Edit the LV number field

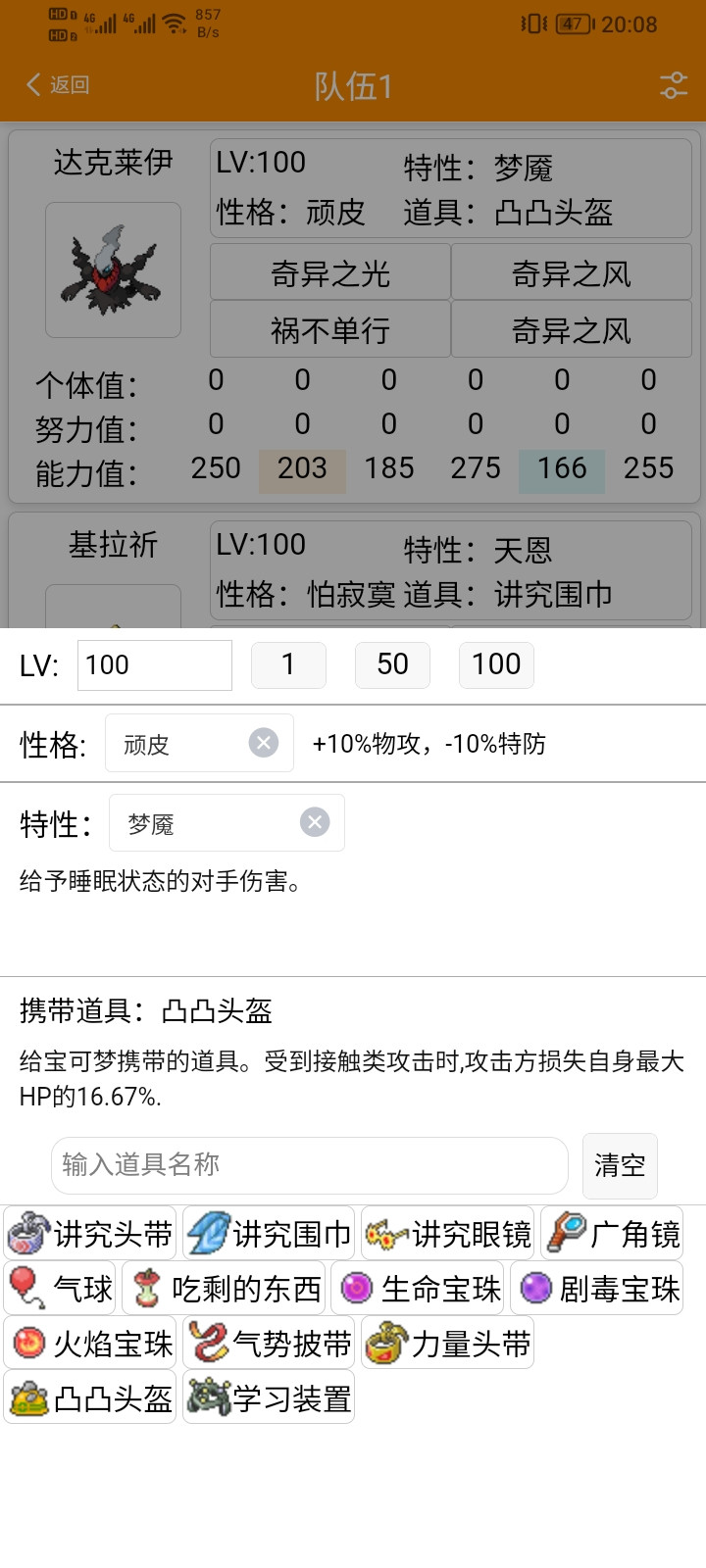click(155, 665)
